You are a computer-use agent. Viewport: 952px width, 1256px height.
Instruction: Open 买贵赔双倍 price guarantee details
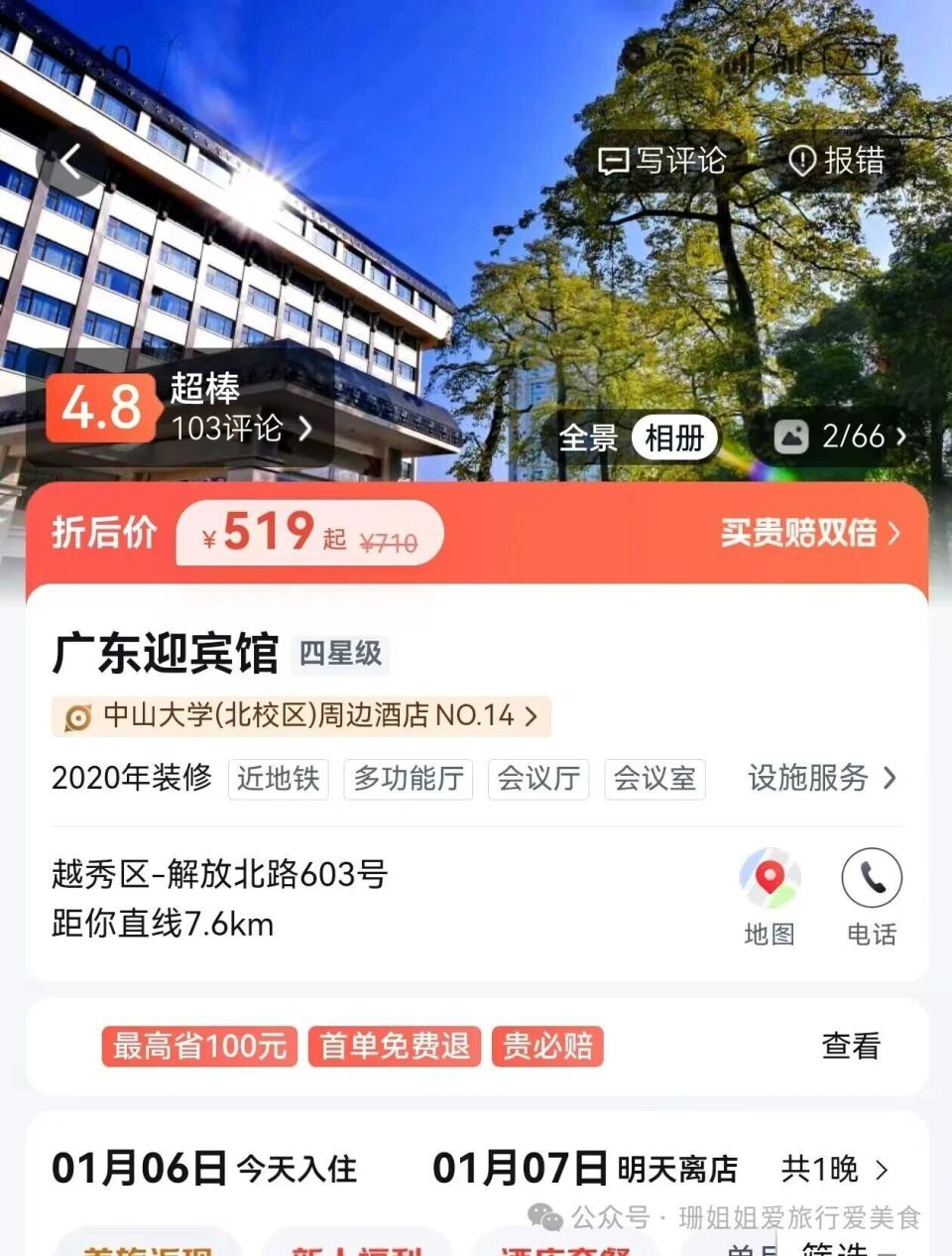coord(803,534)
